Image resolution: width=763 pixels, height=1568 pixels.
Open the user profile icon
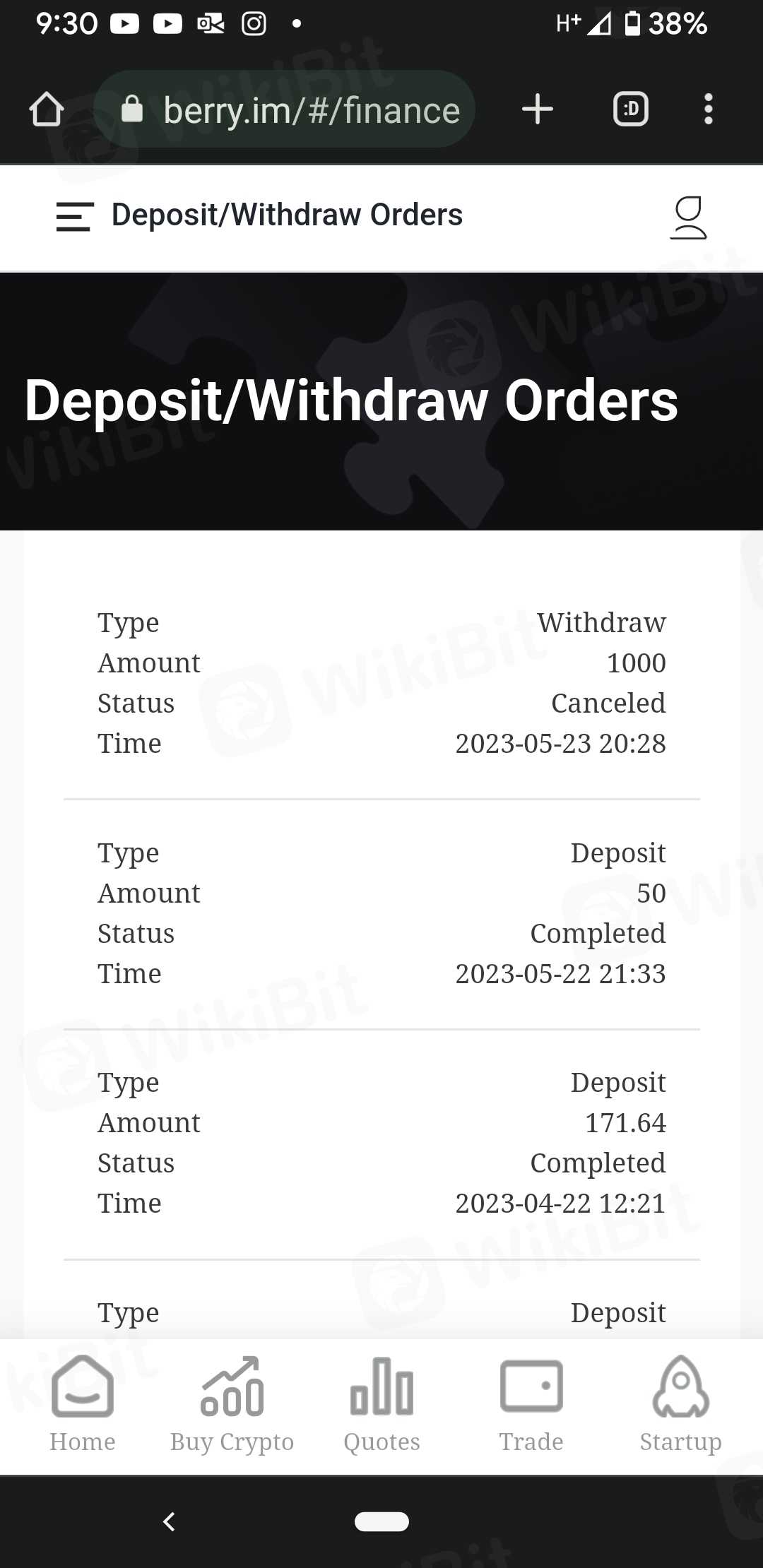point(687,217)
